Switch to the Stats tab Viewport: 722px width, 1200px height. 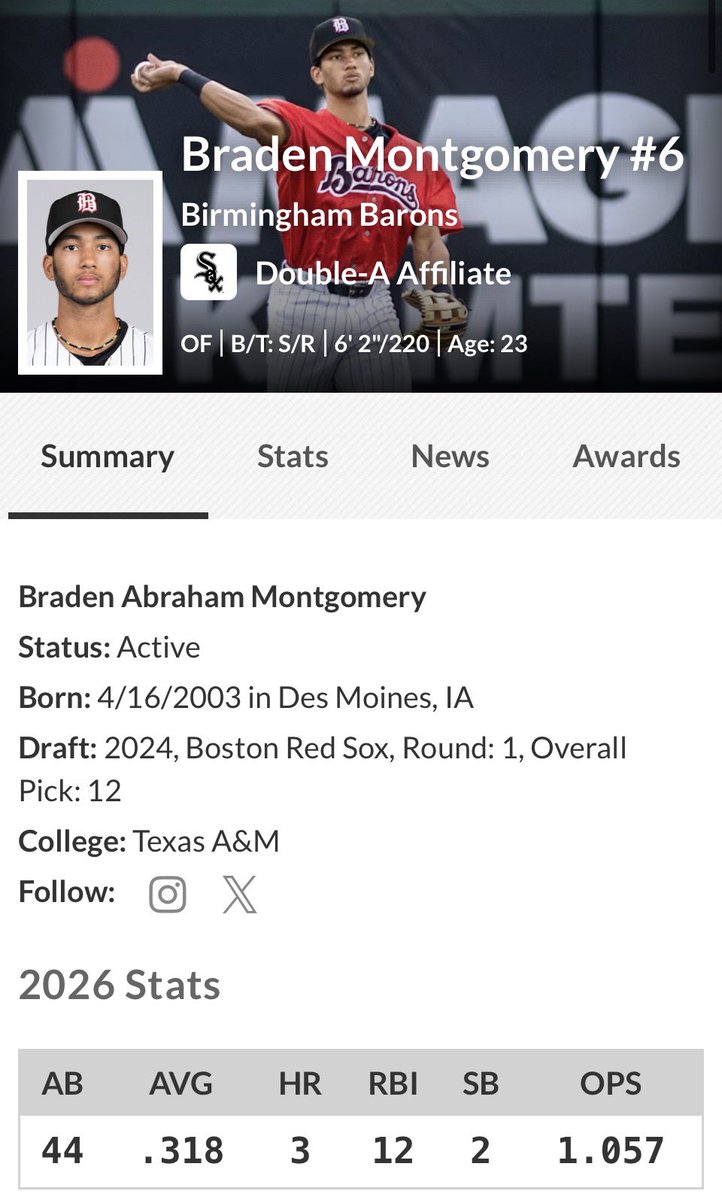click(292, 456)
